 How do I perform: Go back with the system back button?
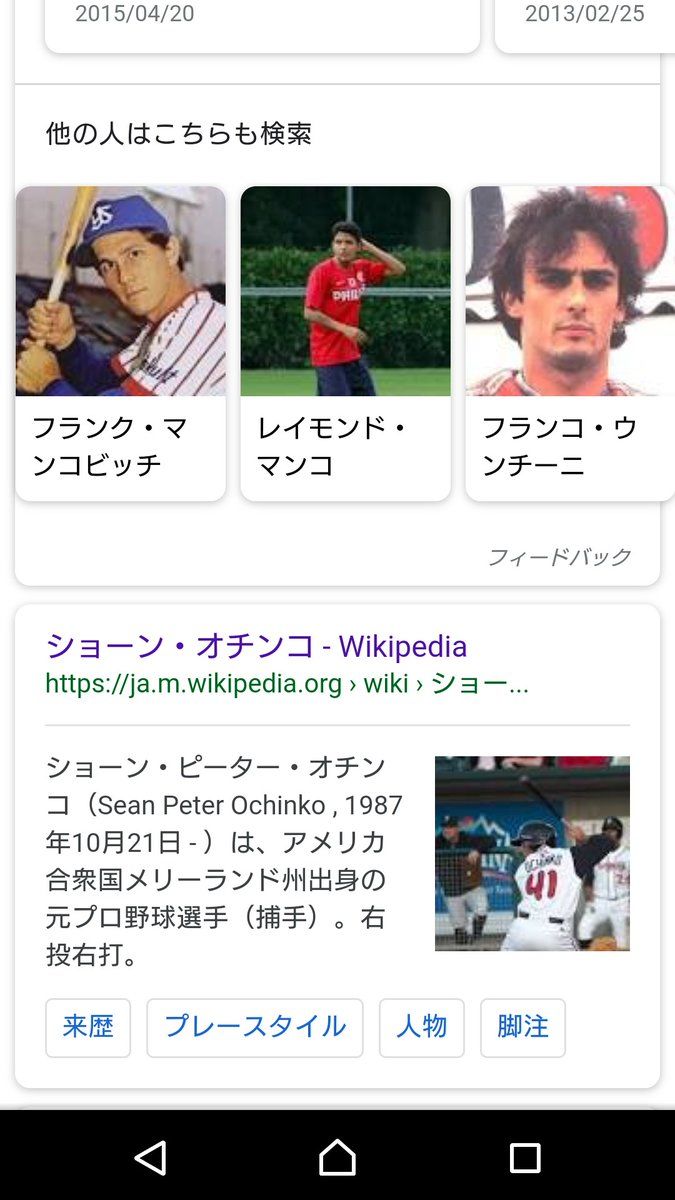[151, 1157]
